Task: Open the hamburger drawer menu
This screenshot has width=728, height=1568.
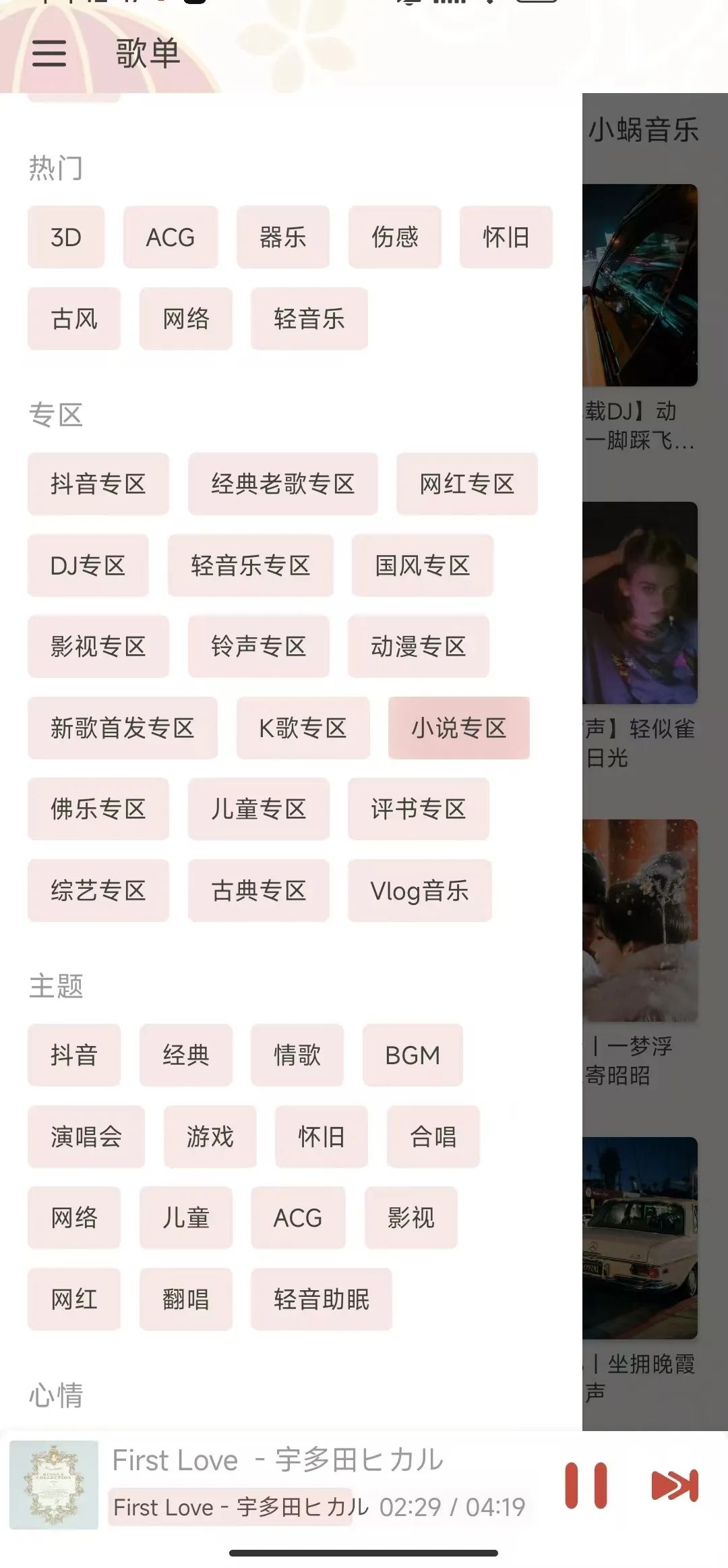Action: tap(49, 53)
